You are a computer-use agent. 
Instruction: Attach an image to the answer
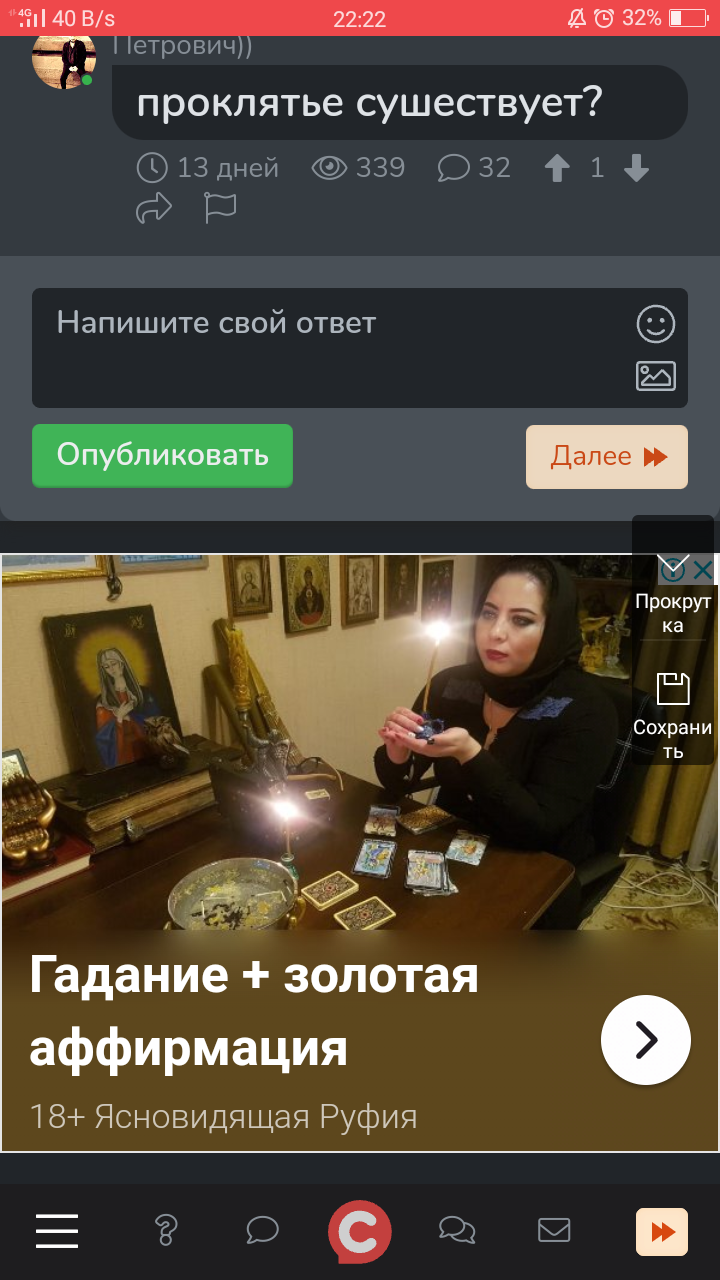(656, 376)
